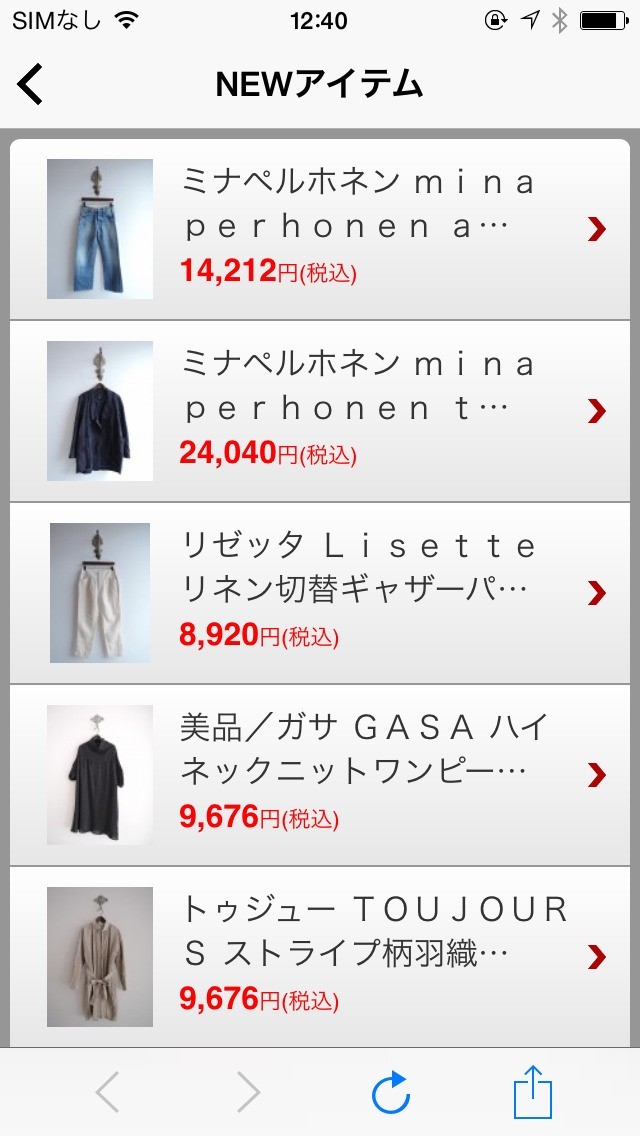Open the ガサ GASA high-neck knit dress item
The height and width of the screenshot is (1136, 640).
coord(320,775)
